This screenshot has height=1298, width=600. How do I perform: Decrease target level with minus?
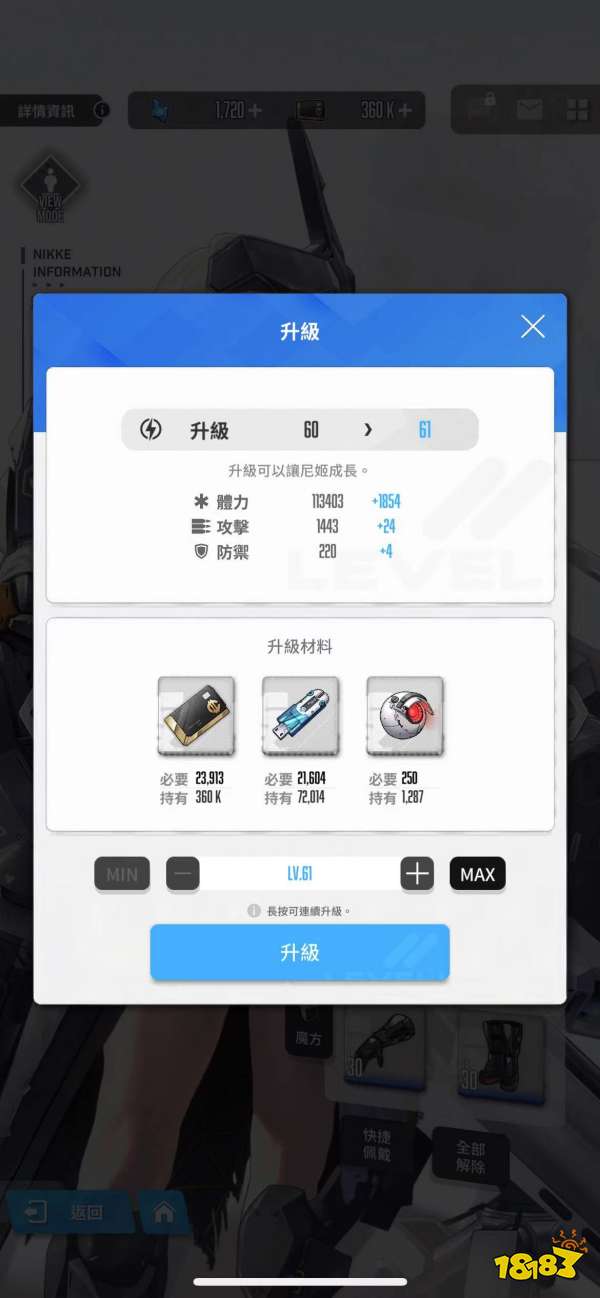coord(183,874)
